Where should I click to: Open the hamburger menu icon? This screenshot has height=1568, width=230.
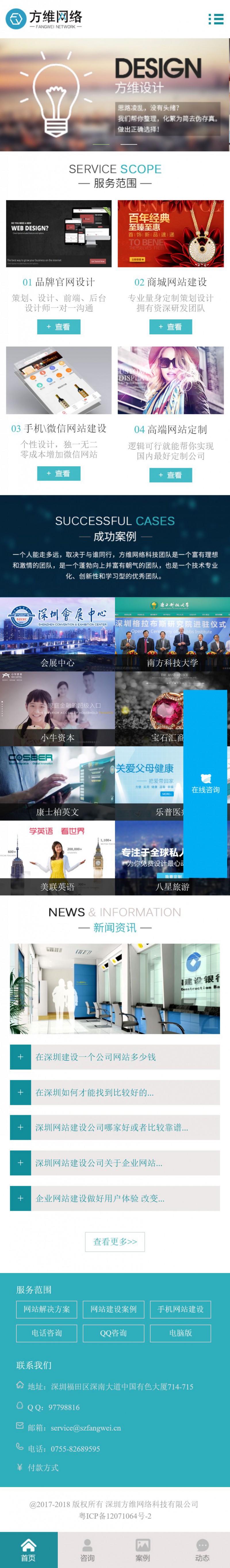point(215,19)
